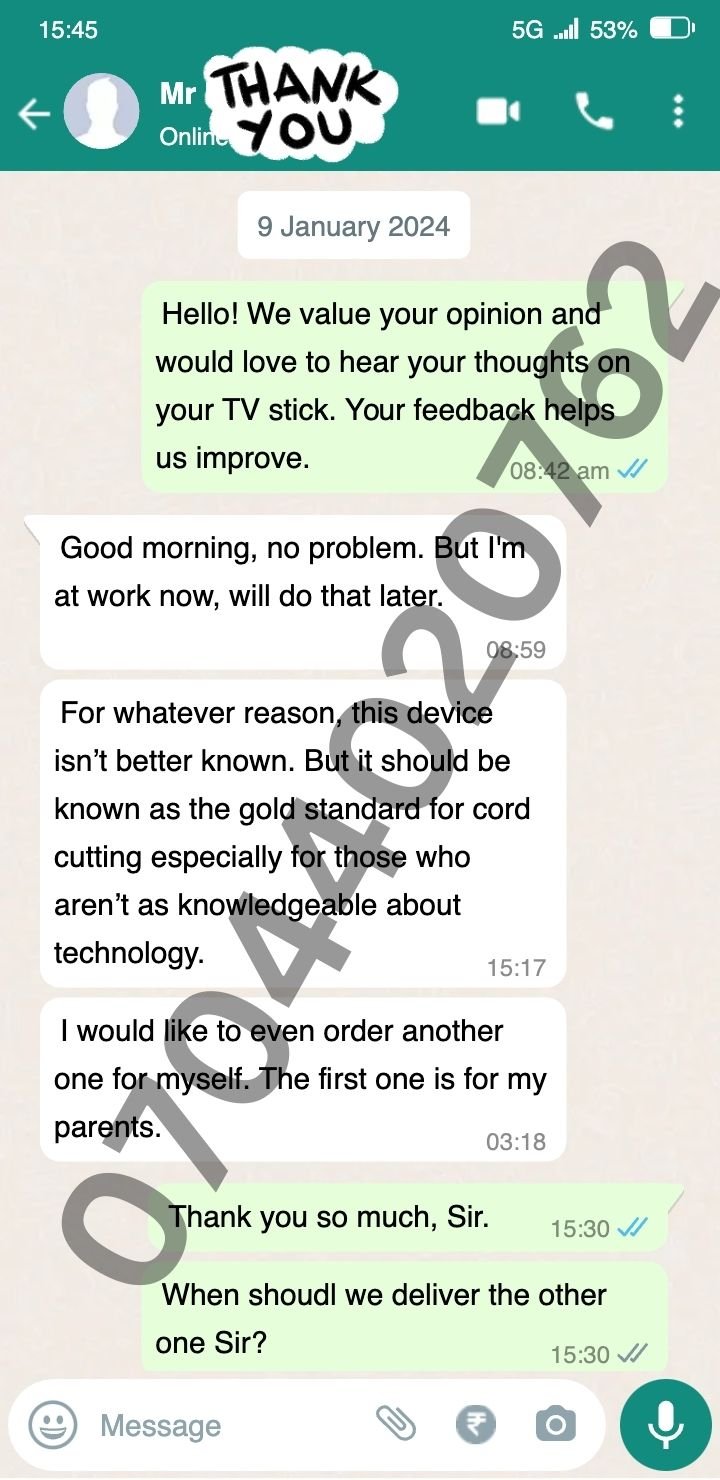Record a voice message with the microphone
This screenshot has height=1480, width=720.
click(665, 1424)
